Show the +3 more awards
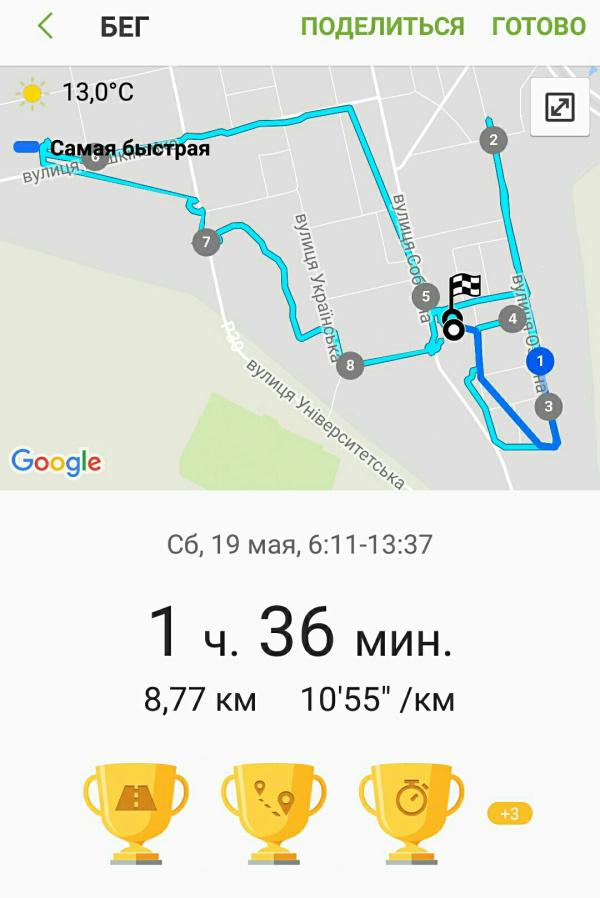The image size is (600, 898). click(510, 814)
